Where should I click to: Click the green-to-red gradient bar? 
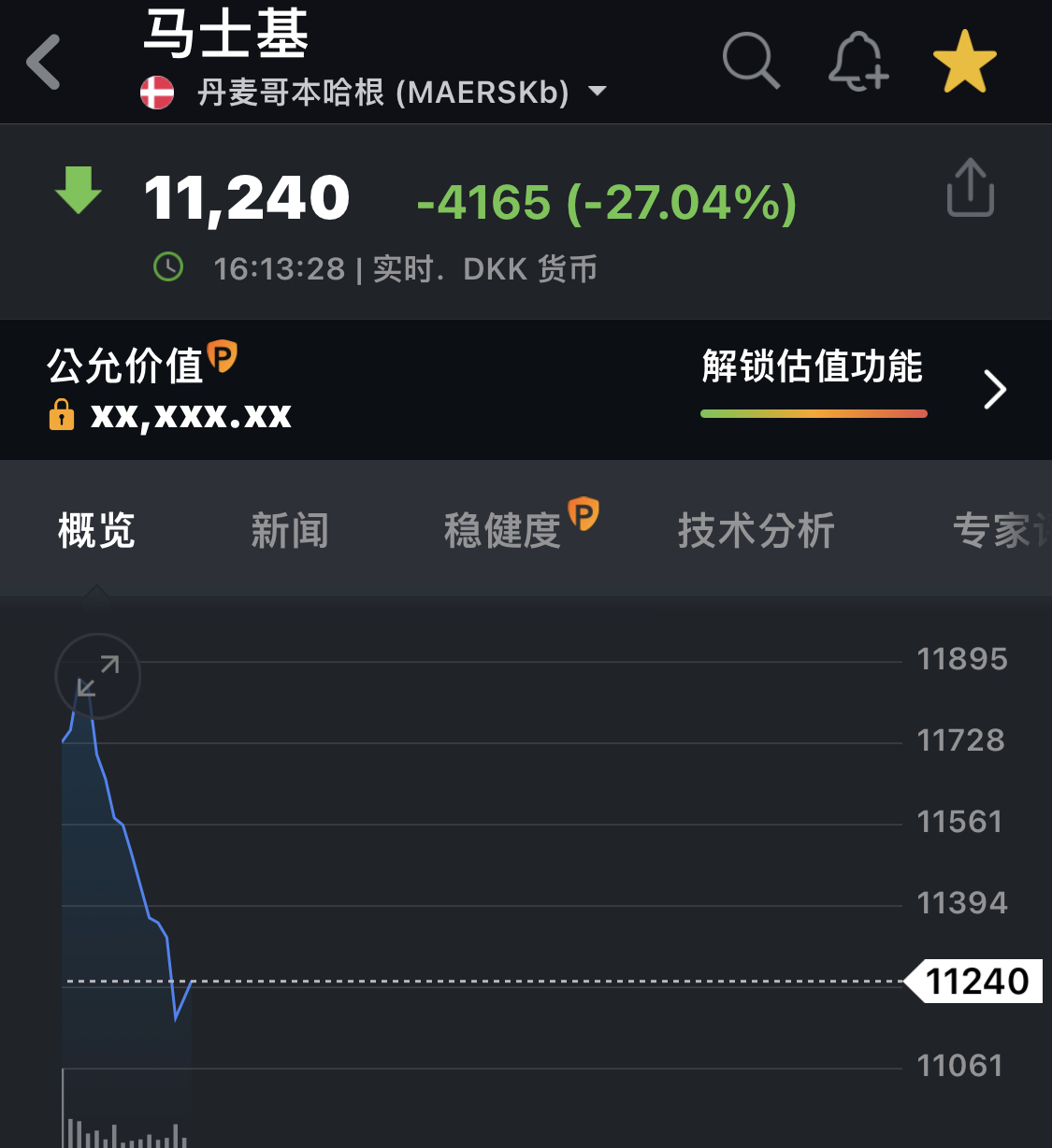click(813, 411)
